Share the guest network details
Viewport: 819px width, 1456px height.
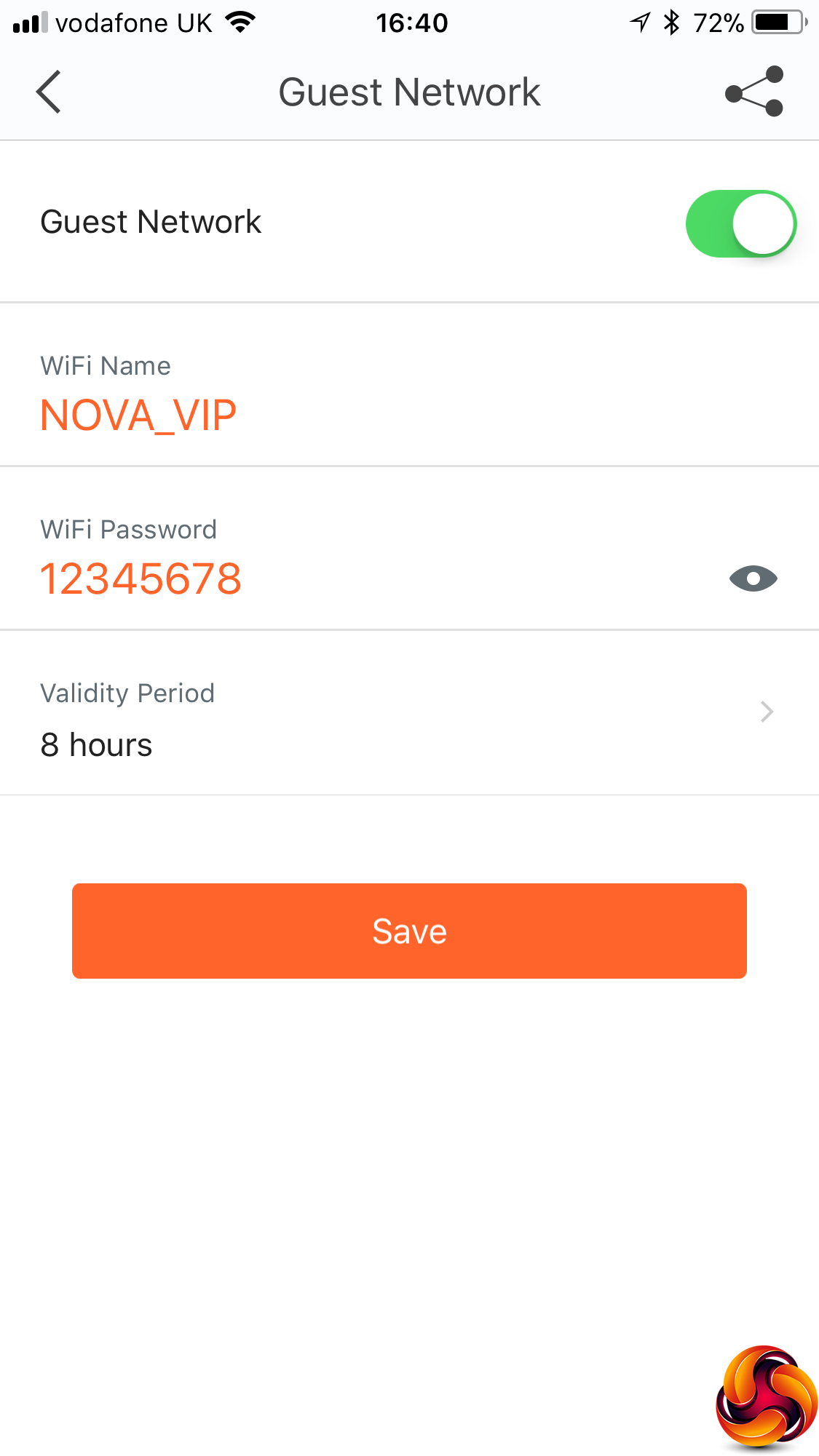754,92
